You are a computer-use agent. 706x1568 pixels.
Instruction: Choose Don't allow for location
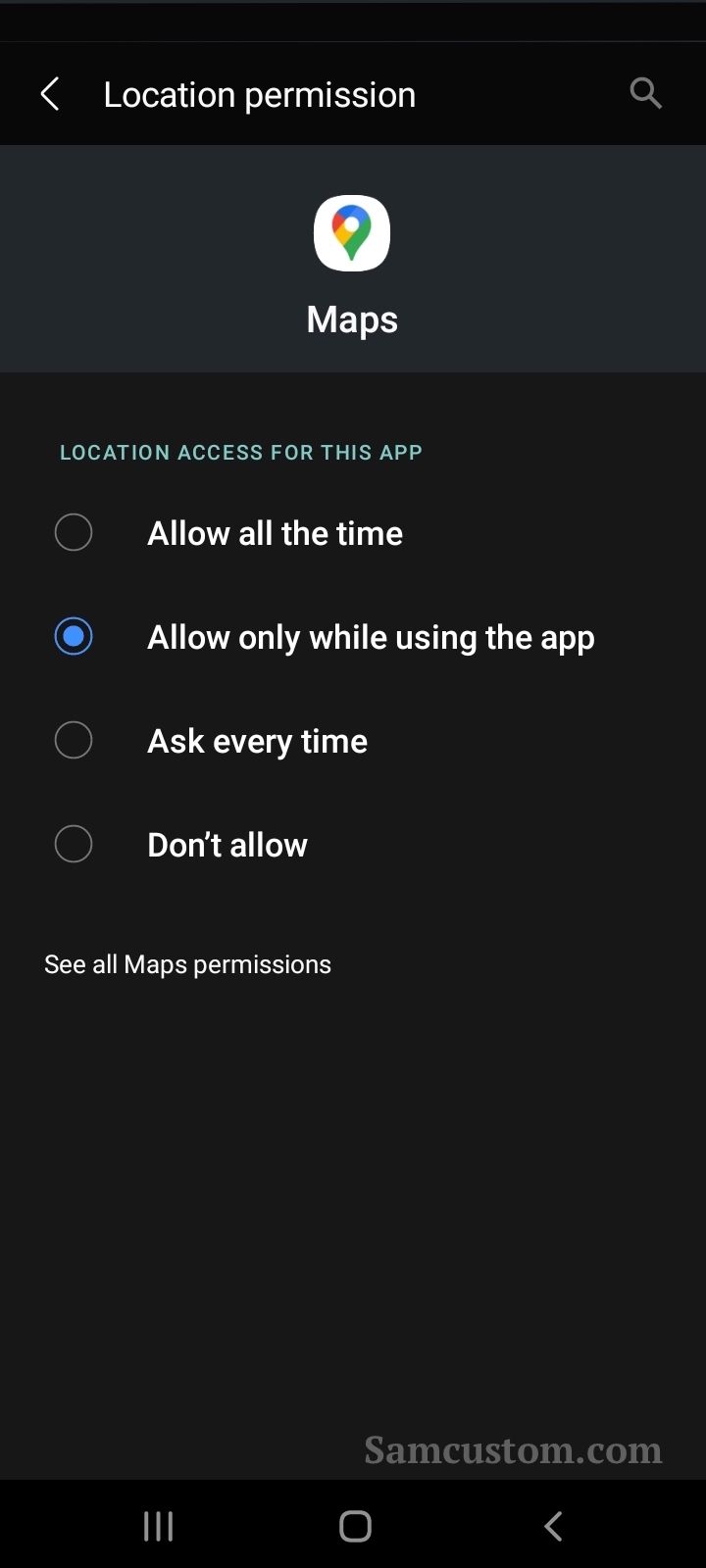pyautogui.click(x=353, y=844)
